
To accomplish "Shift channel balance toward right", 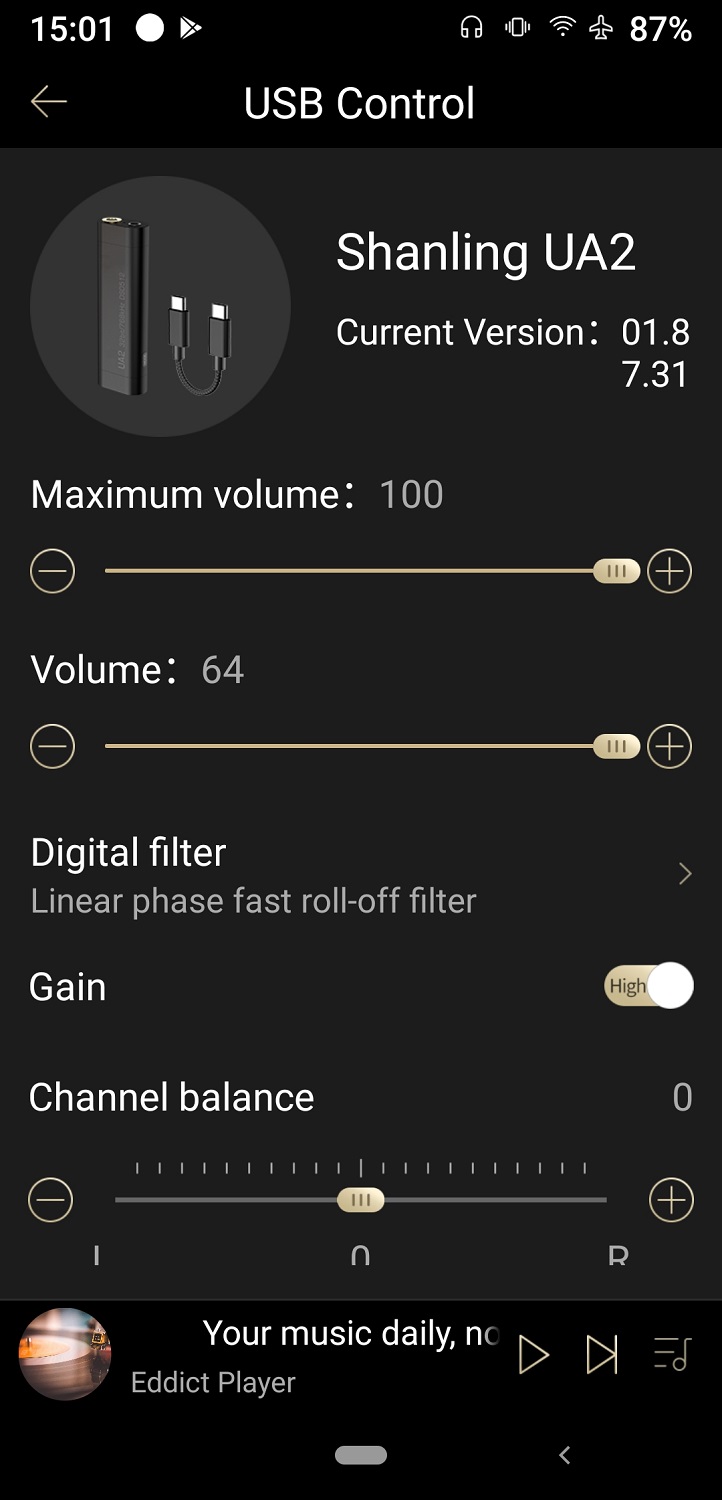I will [671, 1200].
